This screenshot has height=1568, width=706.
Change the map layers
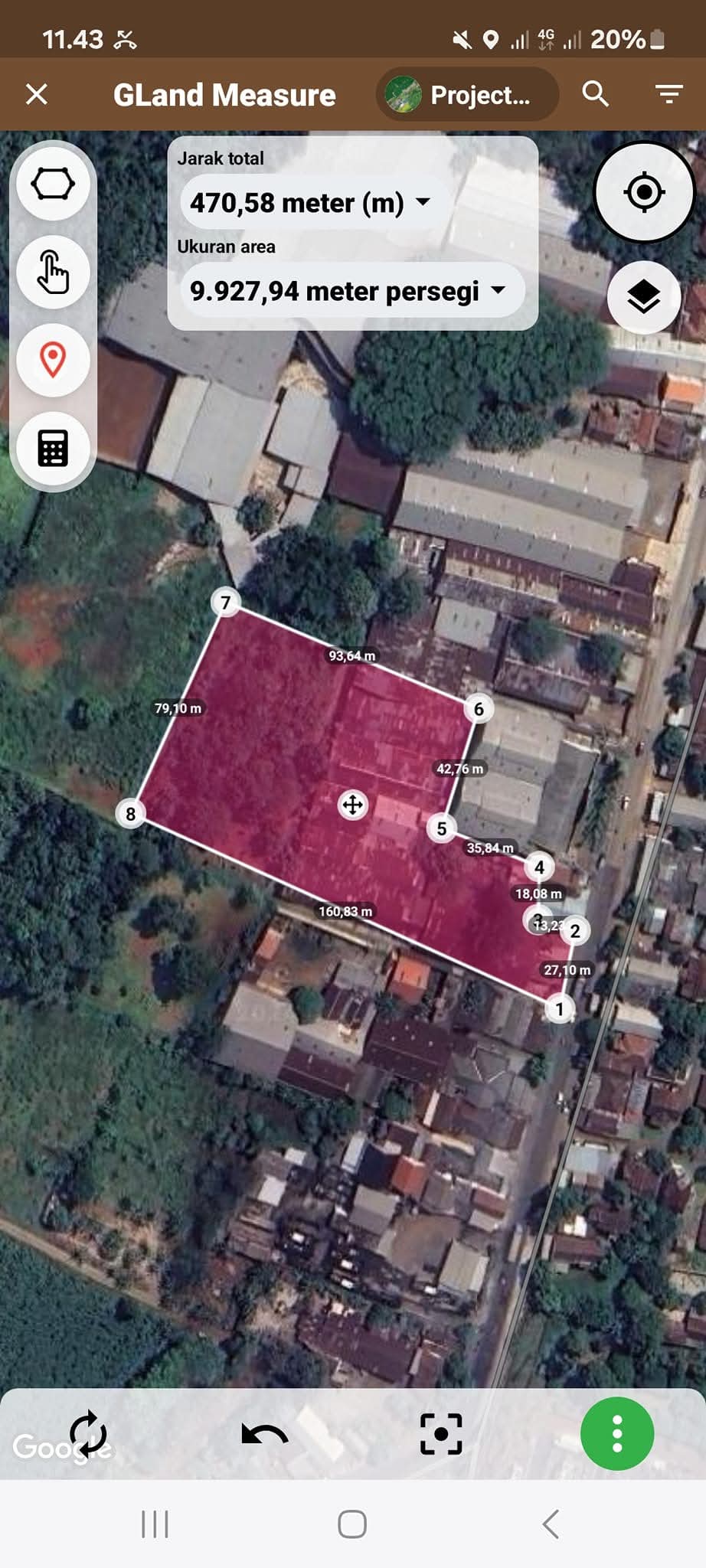click(643, 297)
